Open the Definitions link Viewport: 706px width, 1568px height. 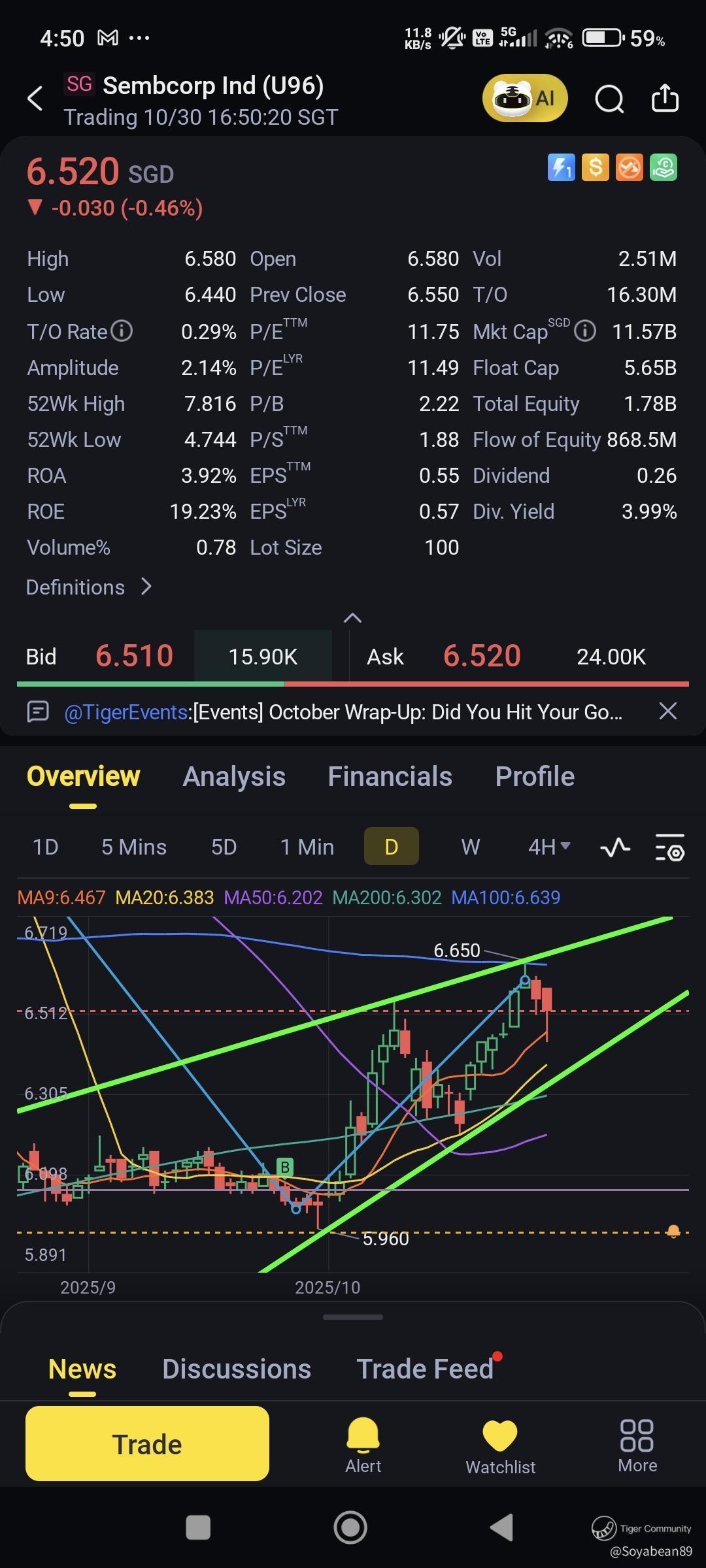click(89, 587)
